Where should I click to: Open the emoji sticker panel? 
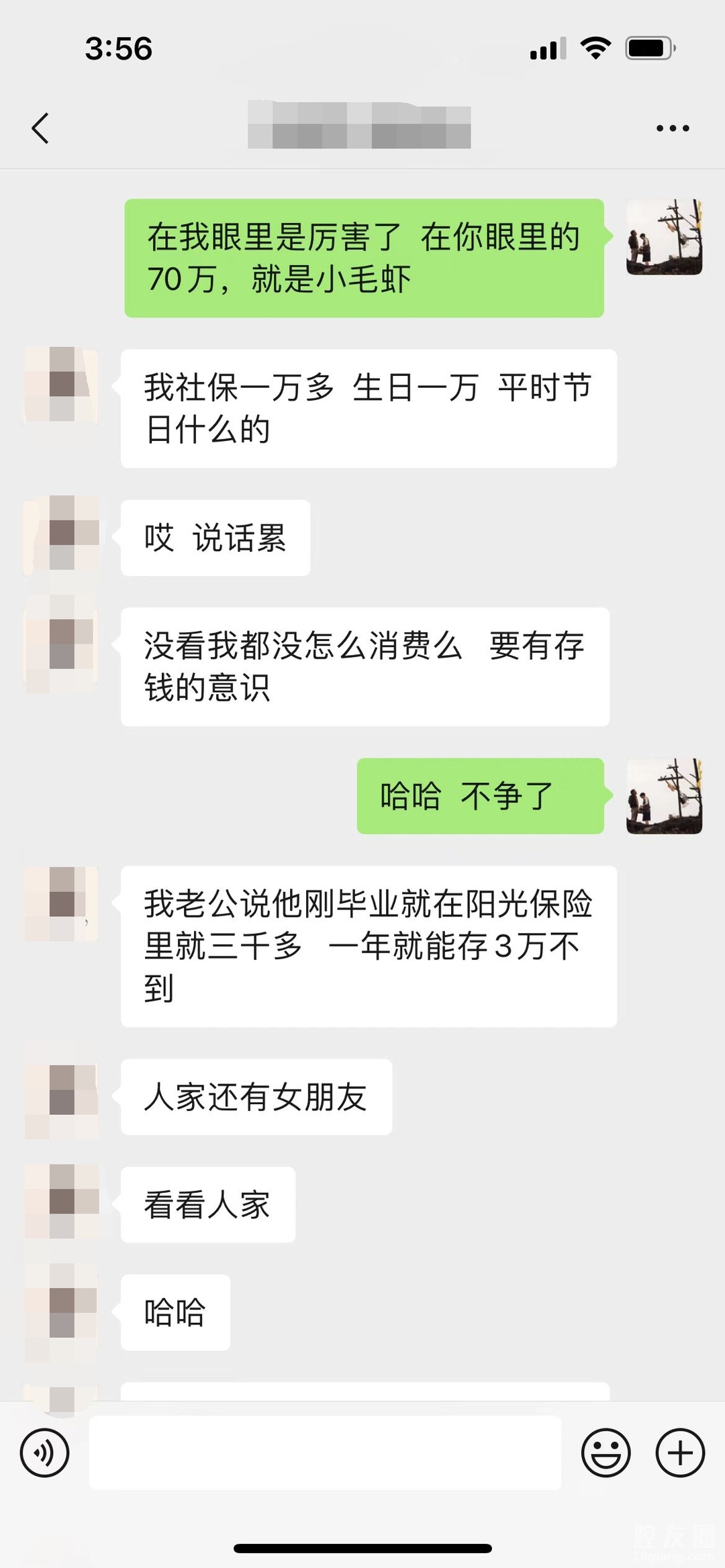pos(606,1453)
